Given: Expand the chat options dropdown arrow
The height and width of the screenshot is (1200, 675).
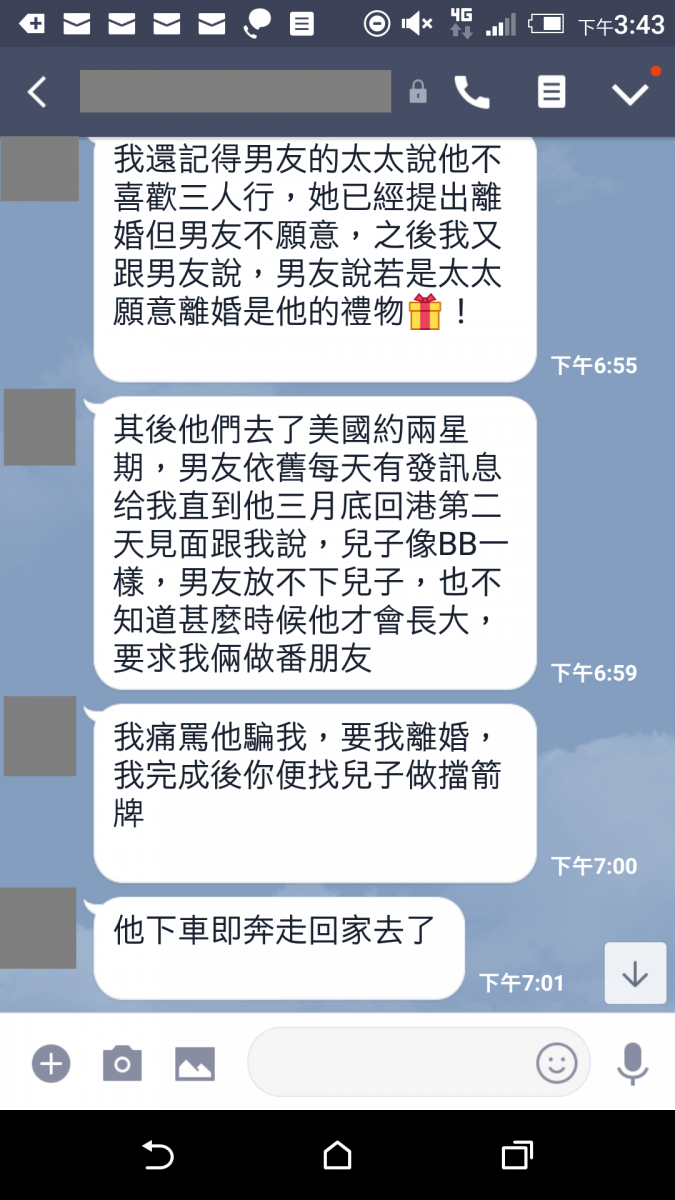Looking at the screenshot, I should [x=630, y=93].
